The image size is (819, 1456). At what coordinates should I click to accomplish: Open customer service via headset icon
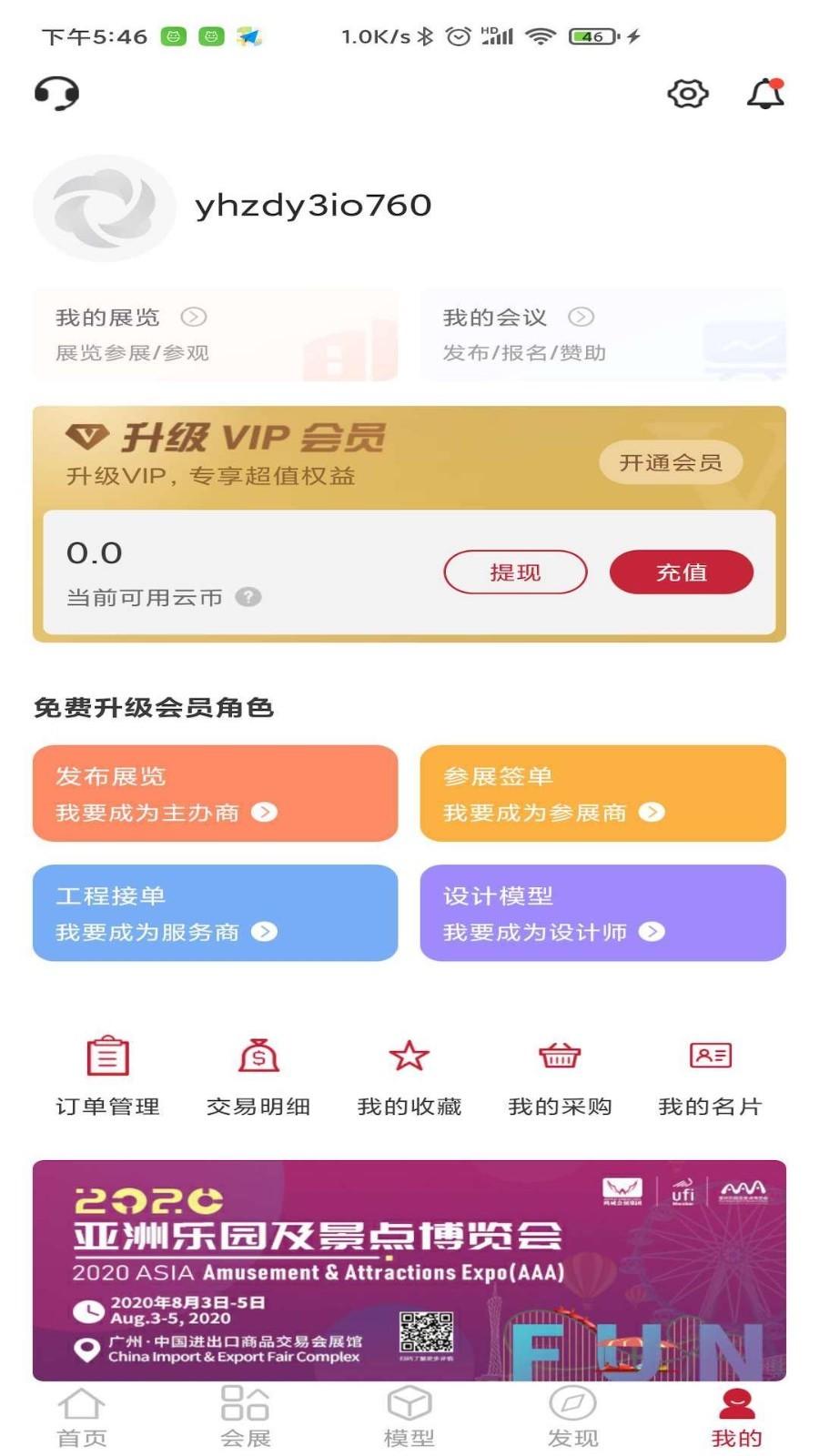coord(56,93)
